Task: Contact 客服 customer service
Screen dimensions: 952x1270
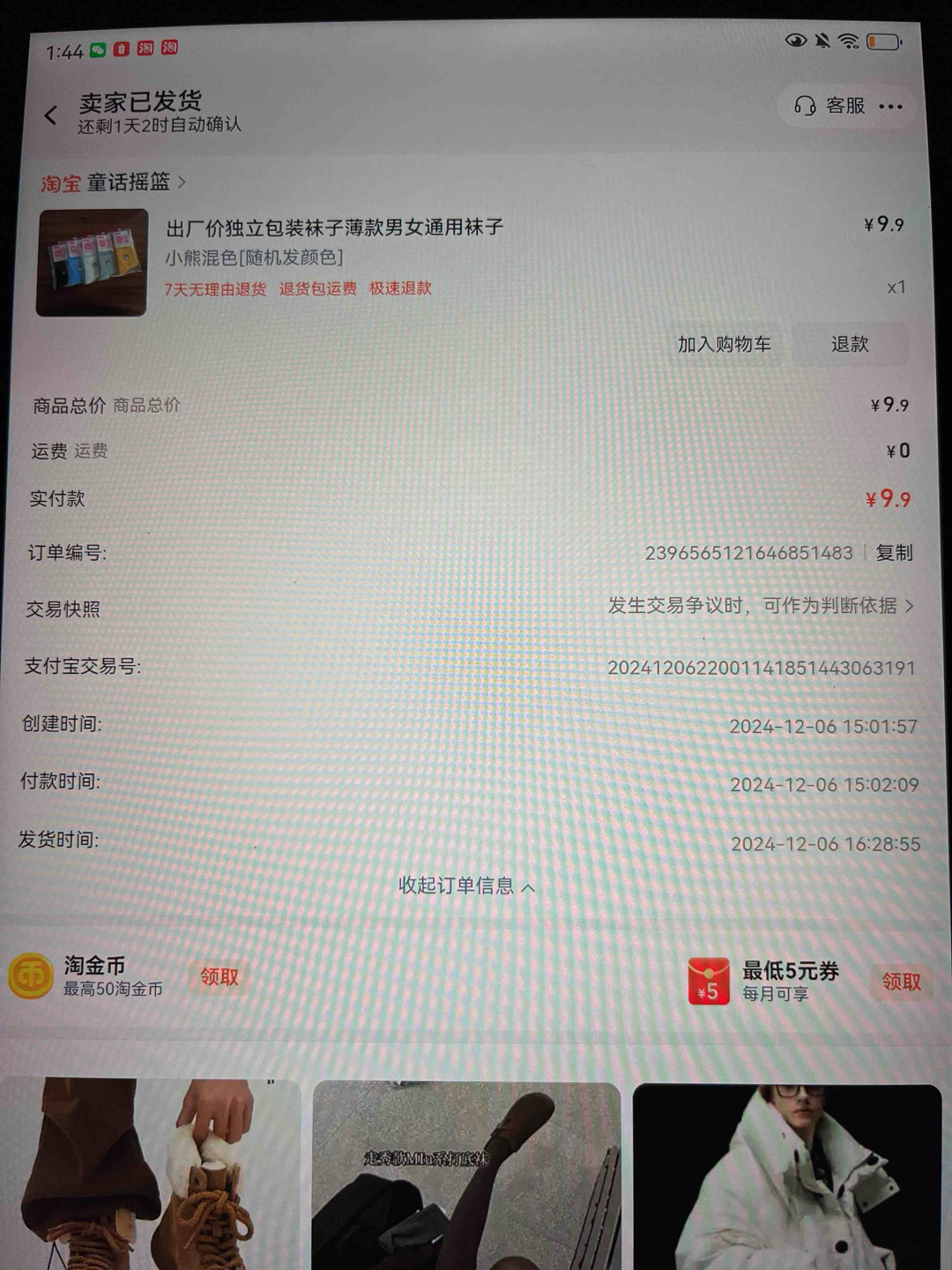Action: coord(829,106)
